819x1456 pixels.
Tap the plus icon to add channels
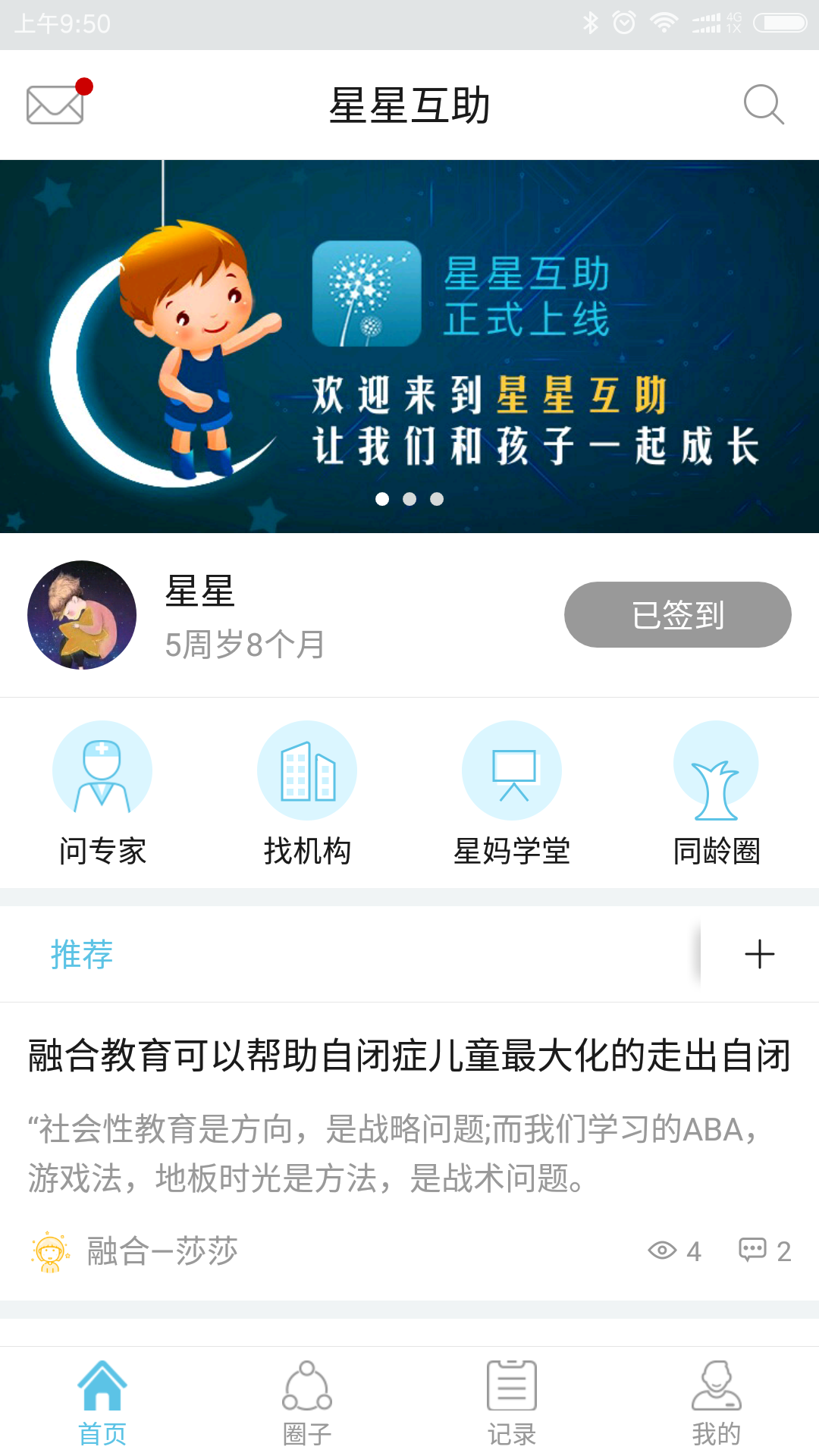[759, 954]
